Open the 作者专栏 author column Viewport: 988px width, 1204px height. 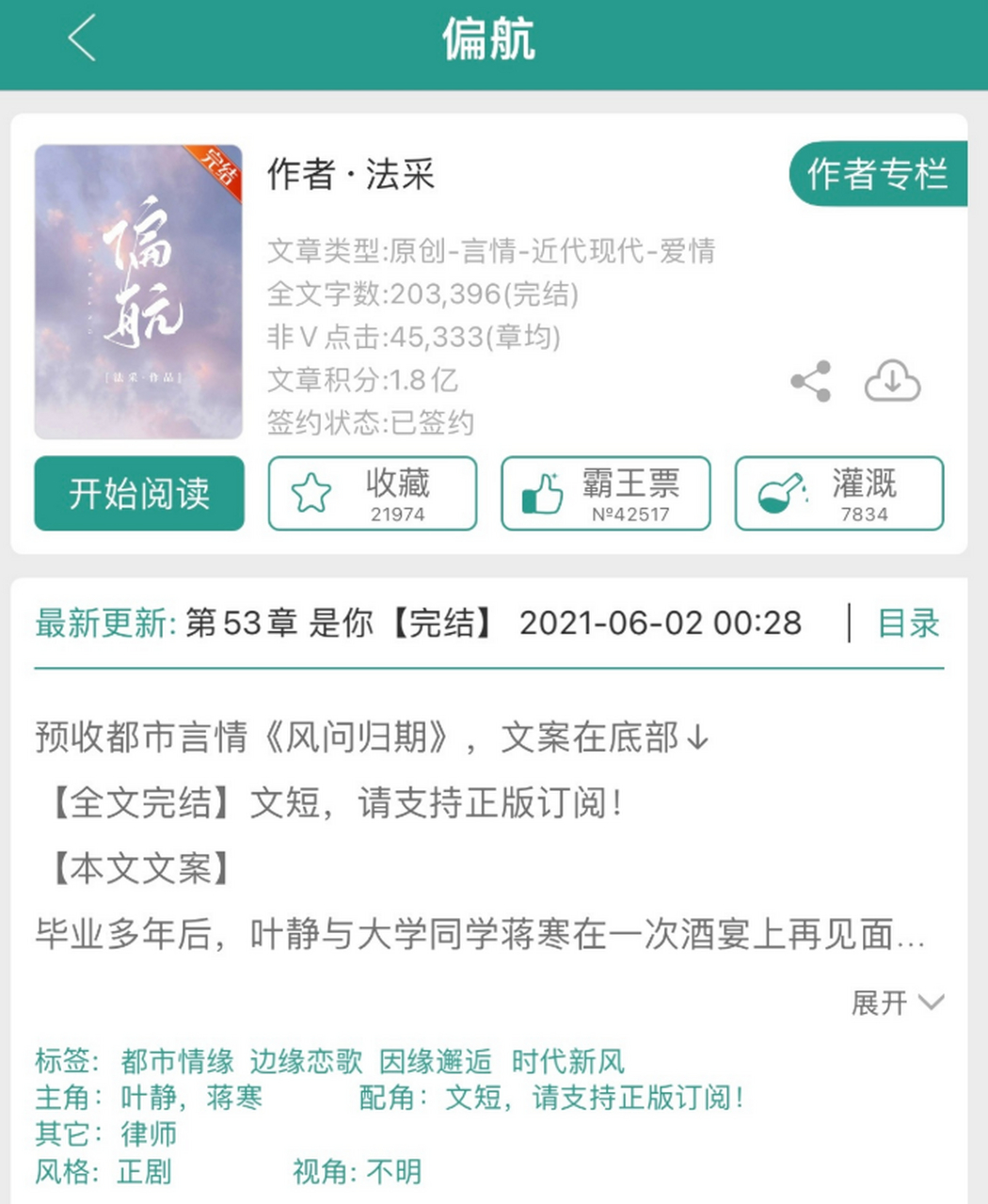point(878,176)
